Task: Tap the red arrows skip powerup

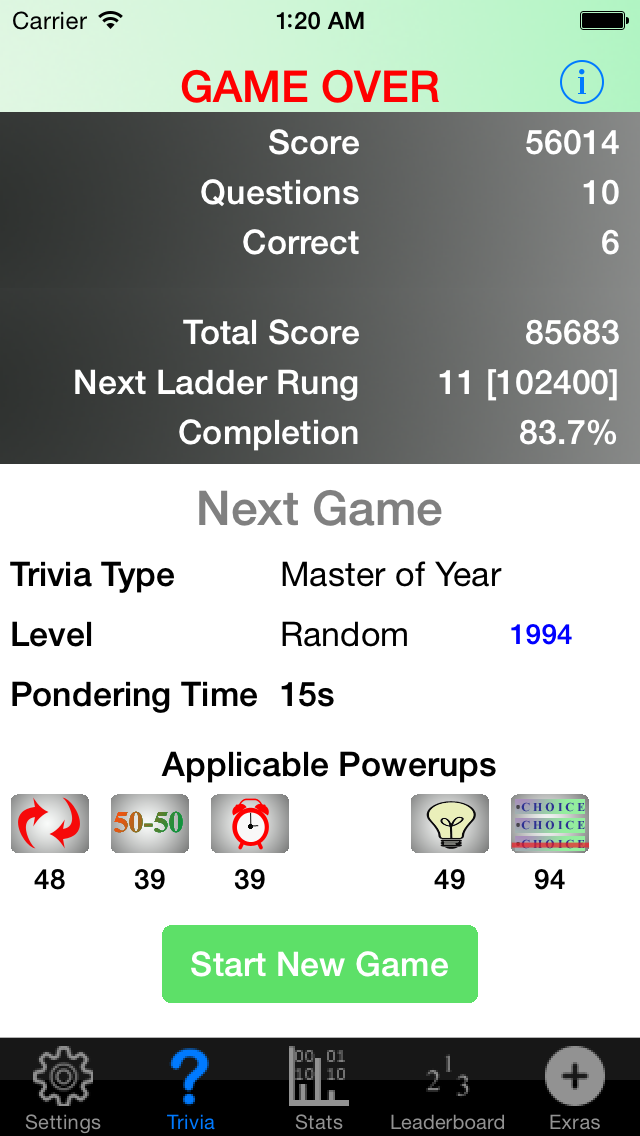Action: (x=50, y=824)
